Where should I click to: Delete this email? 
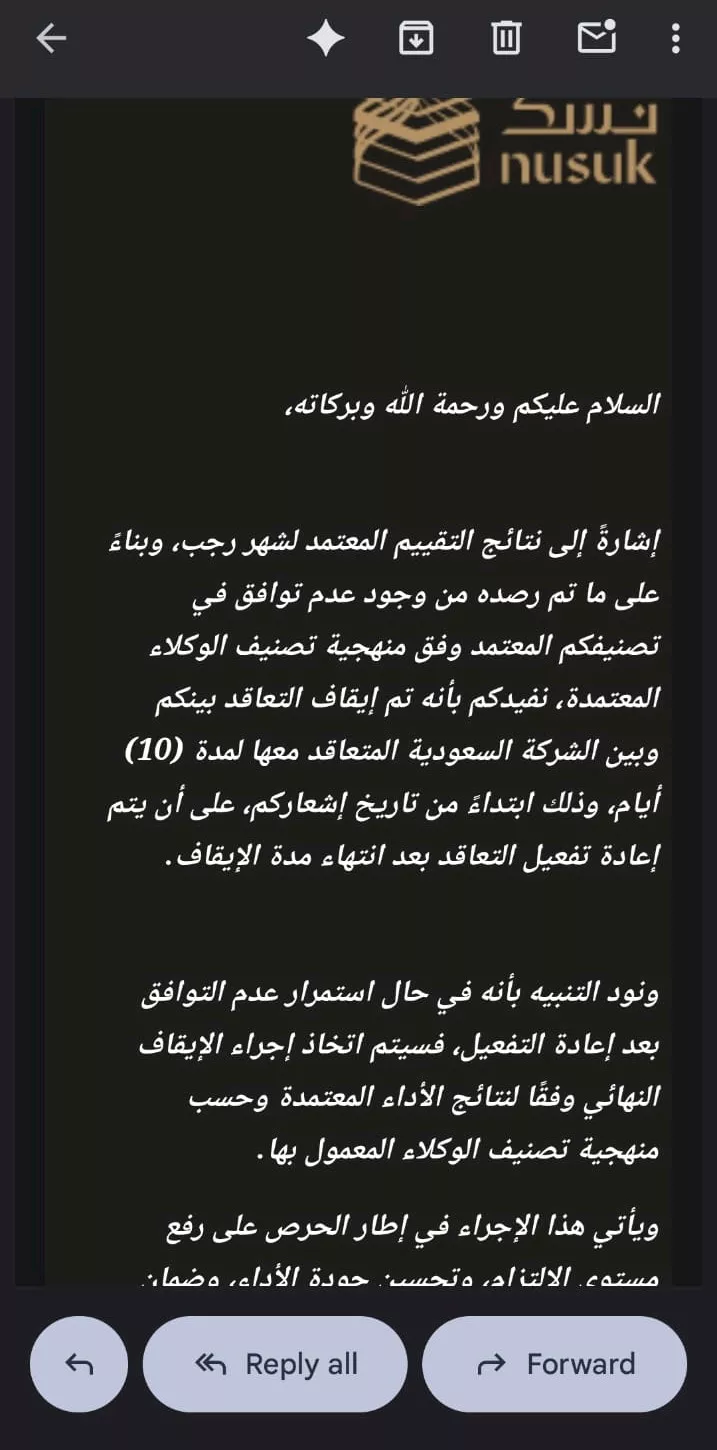point(506,39)
